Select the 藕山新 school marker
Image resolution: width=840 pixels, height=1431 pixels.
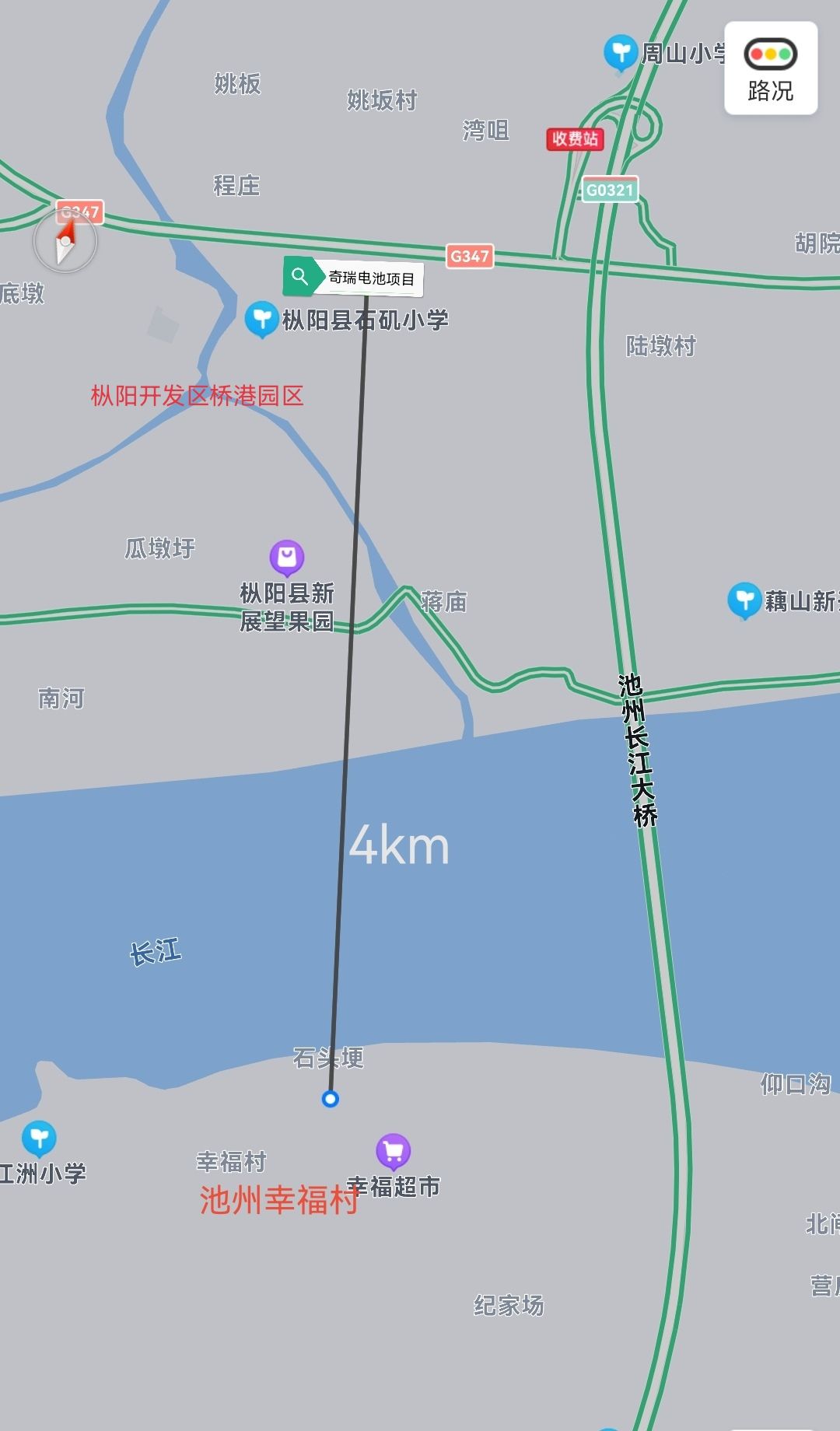coord(744,600)
